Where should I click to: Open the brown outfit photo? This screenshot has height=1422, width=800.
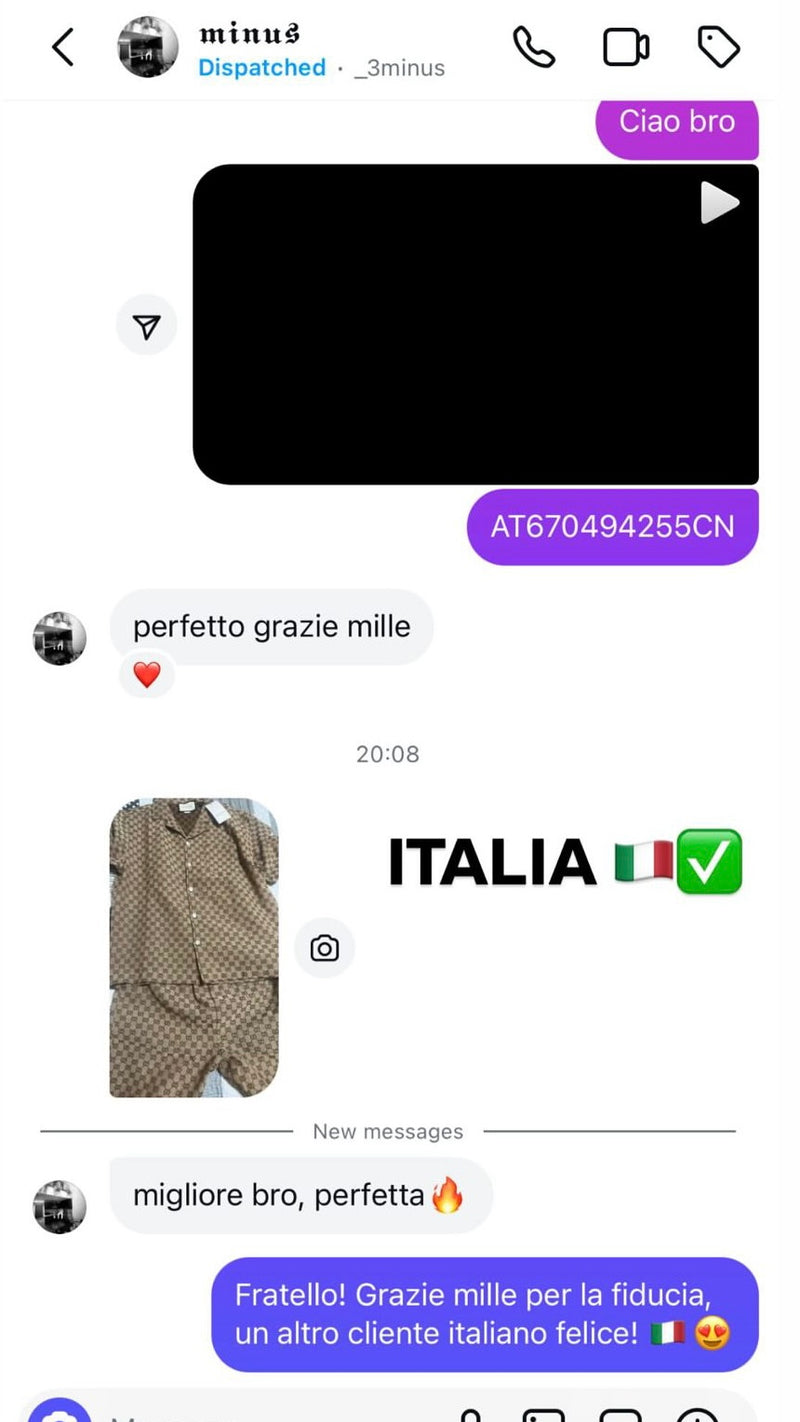[193, 947]
